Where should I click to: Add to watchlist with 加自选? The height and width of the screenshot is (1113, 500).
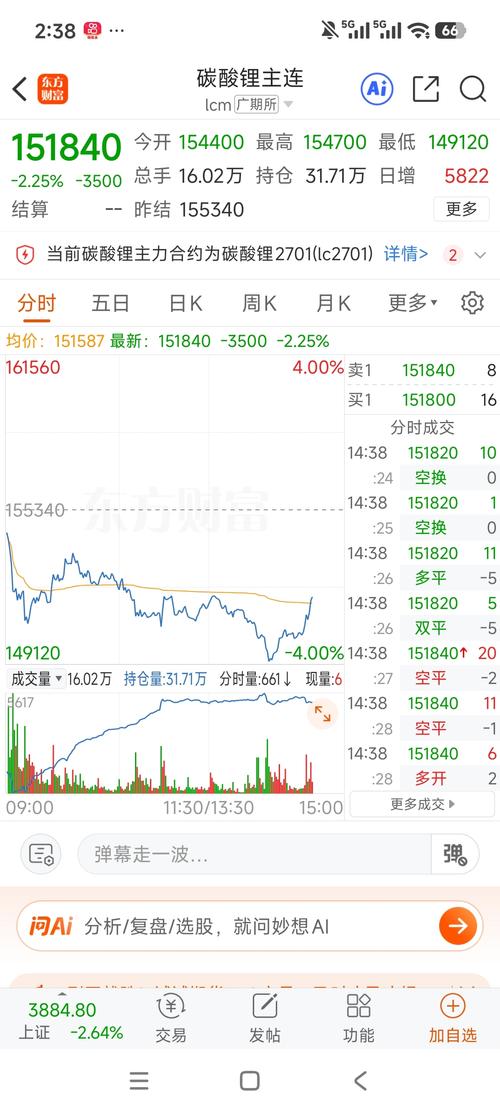pos(452,1019)
